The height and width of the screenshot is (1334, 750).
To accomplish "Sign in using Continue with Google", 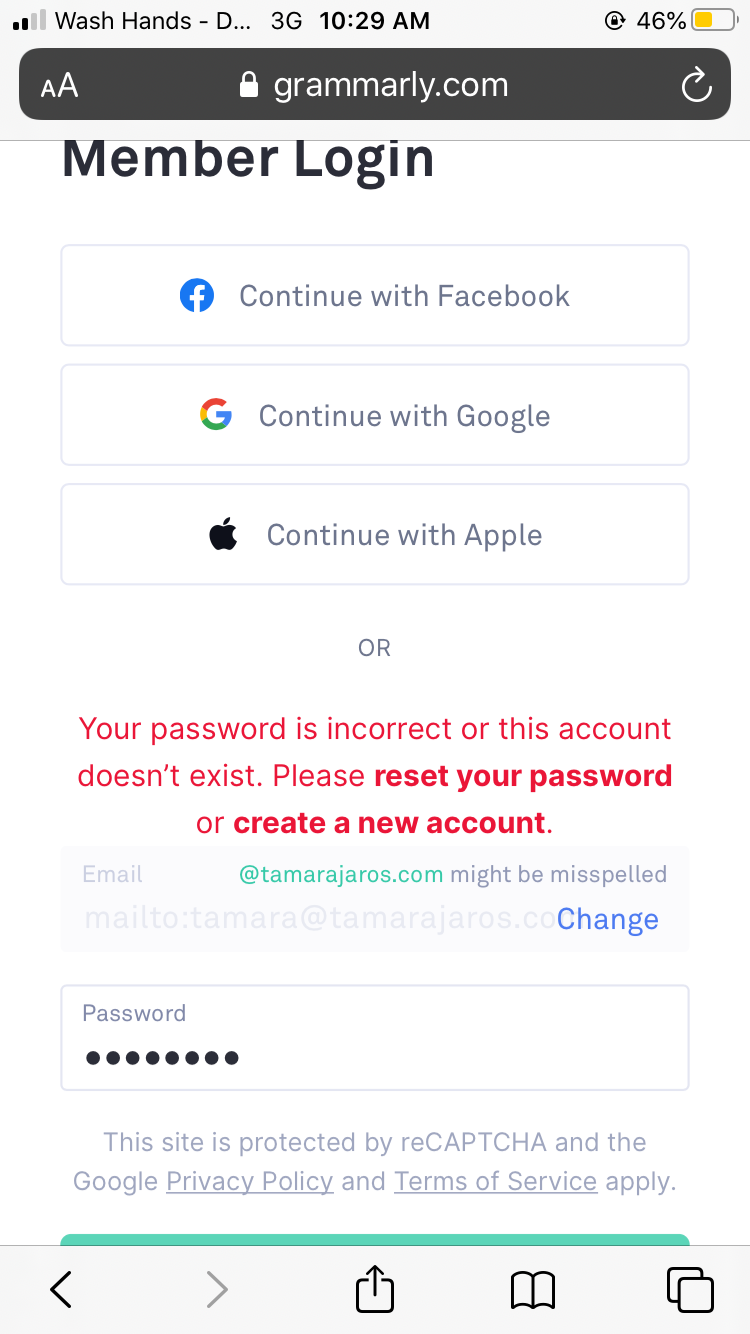I will 375,415.
